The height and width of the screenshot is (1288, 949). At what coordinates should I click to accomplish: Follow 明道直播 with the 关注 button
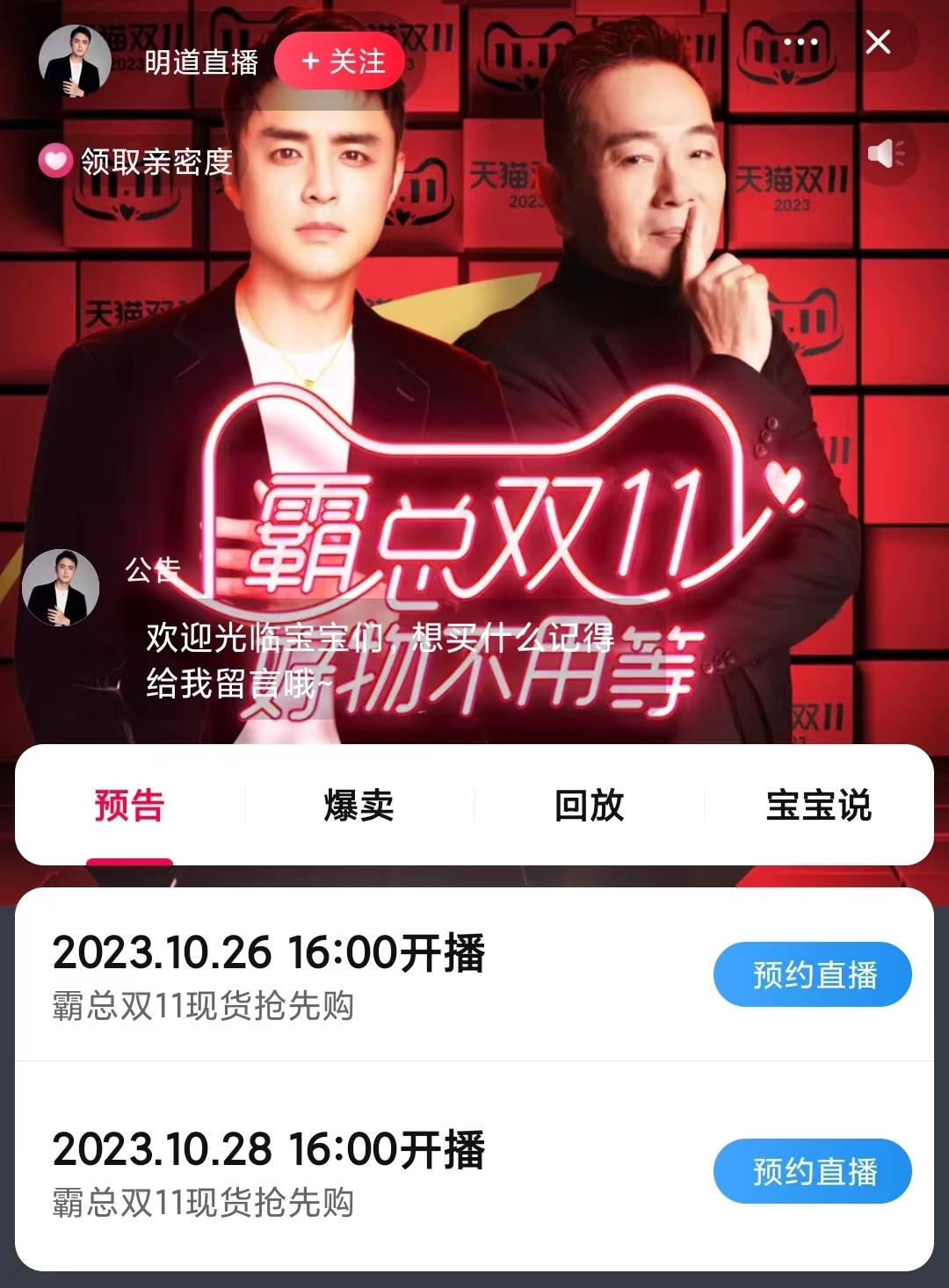click(x=341, y=62)
